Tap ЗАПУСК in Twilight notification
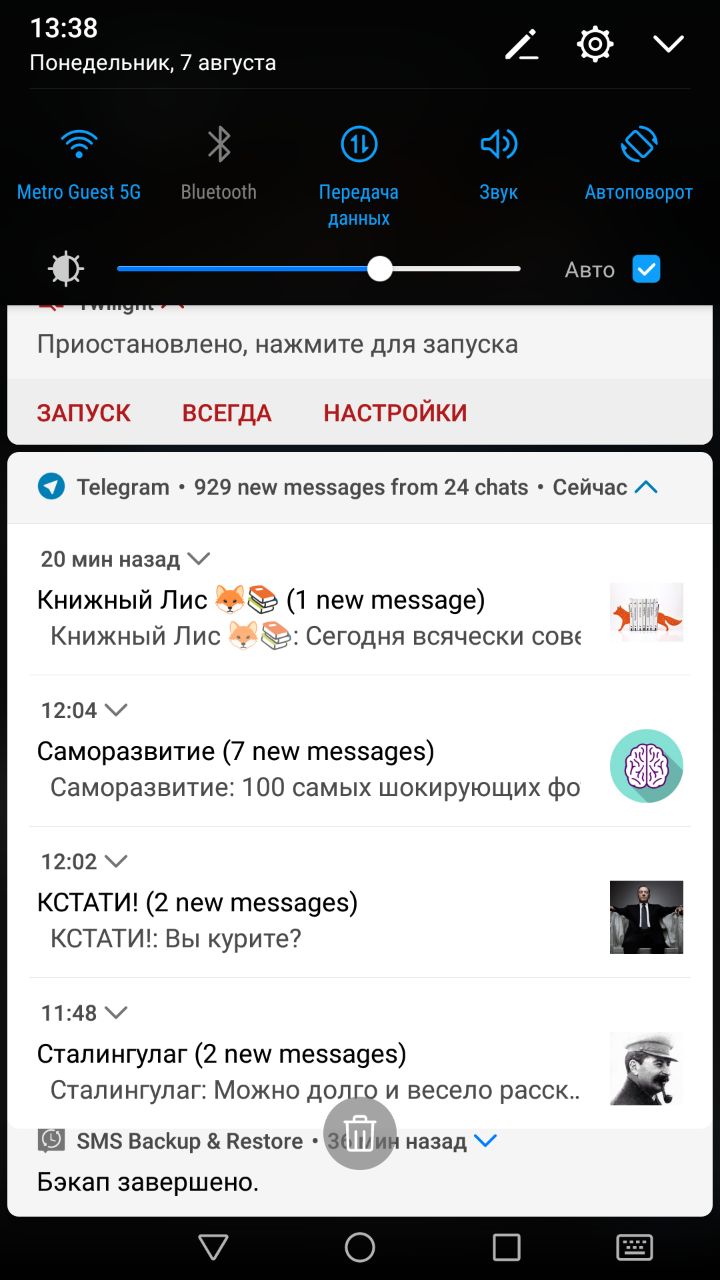 84,412
